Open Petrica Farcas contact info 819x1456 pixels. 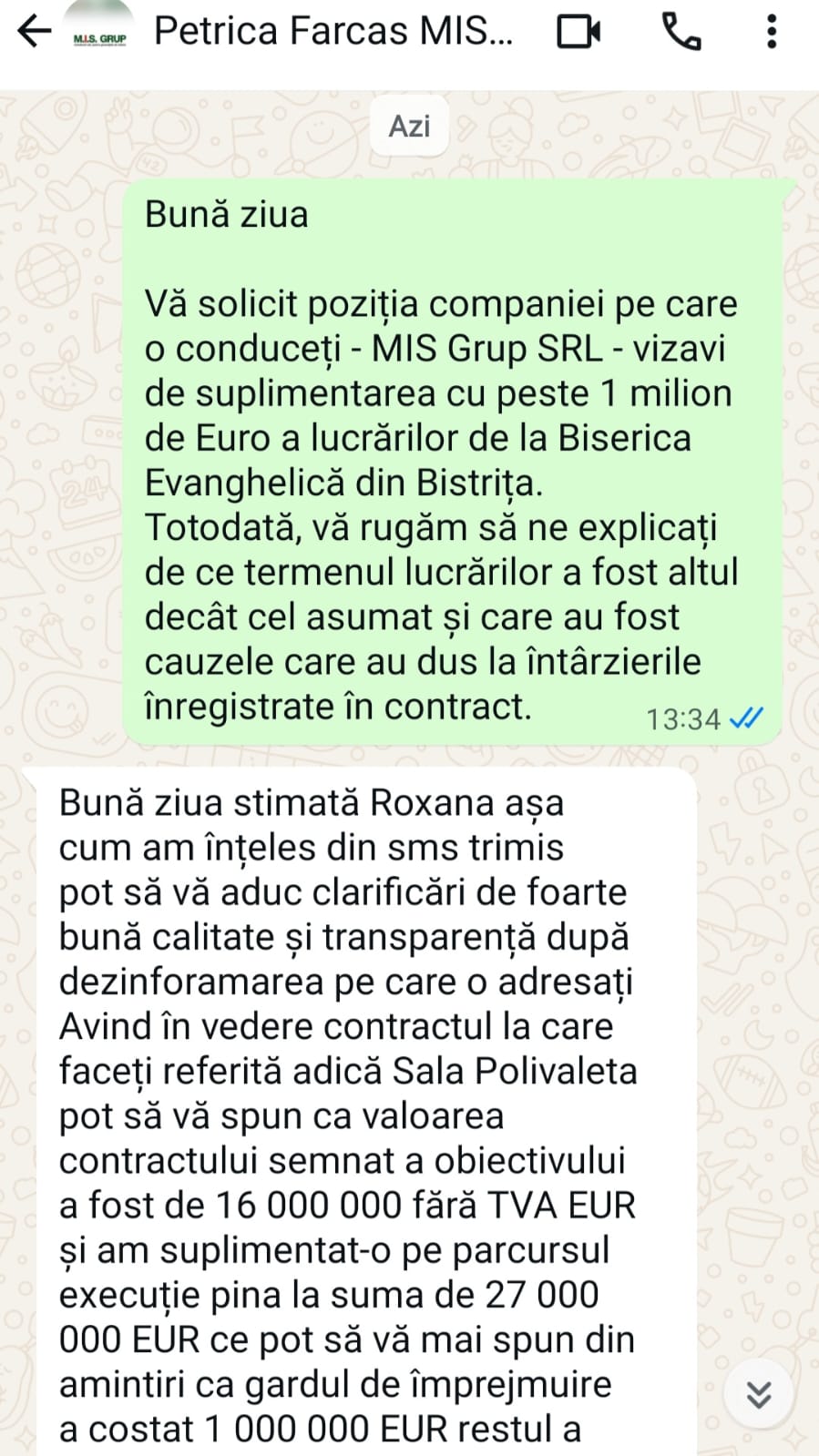tap(333, 32)
